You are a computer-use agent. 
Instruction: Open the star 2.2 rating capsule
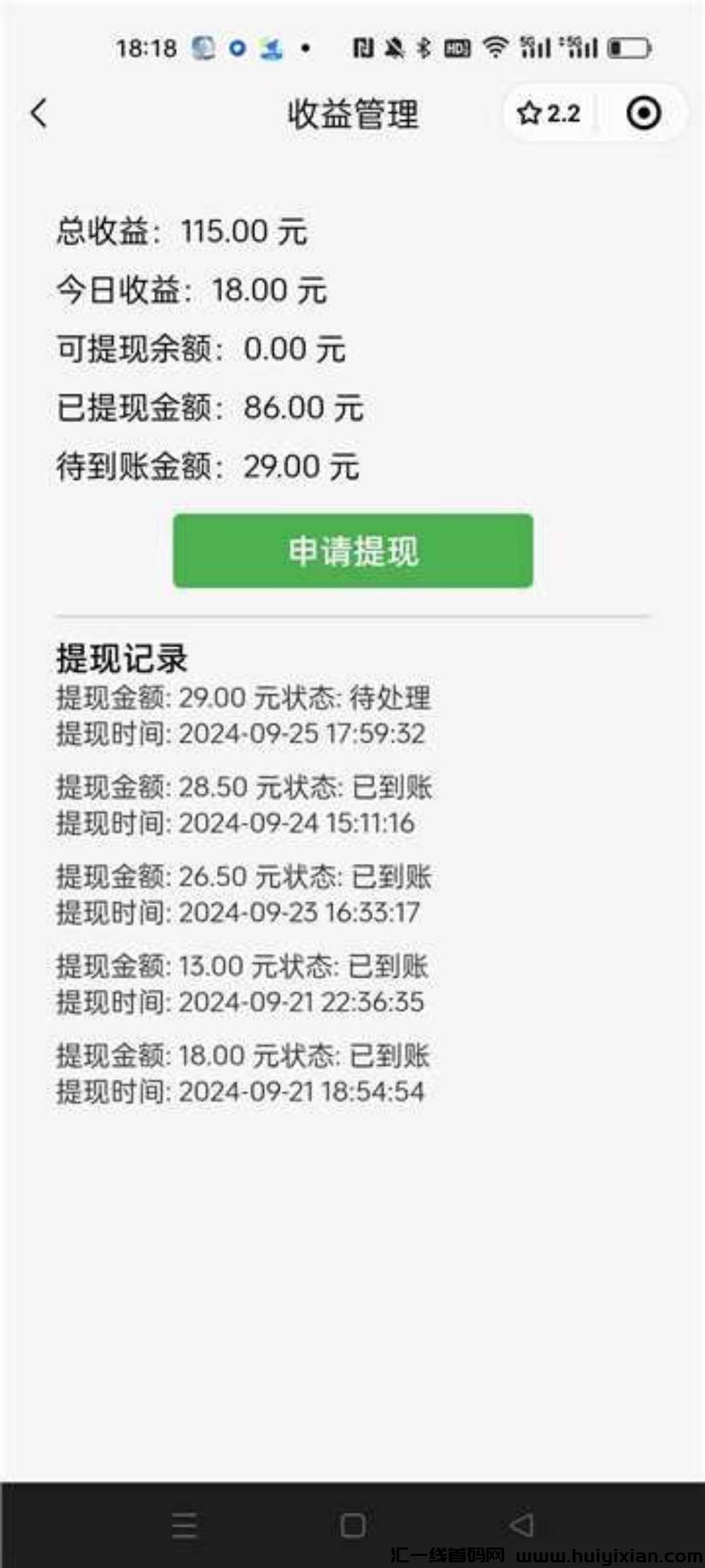point(549,113)
